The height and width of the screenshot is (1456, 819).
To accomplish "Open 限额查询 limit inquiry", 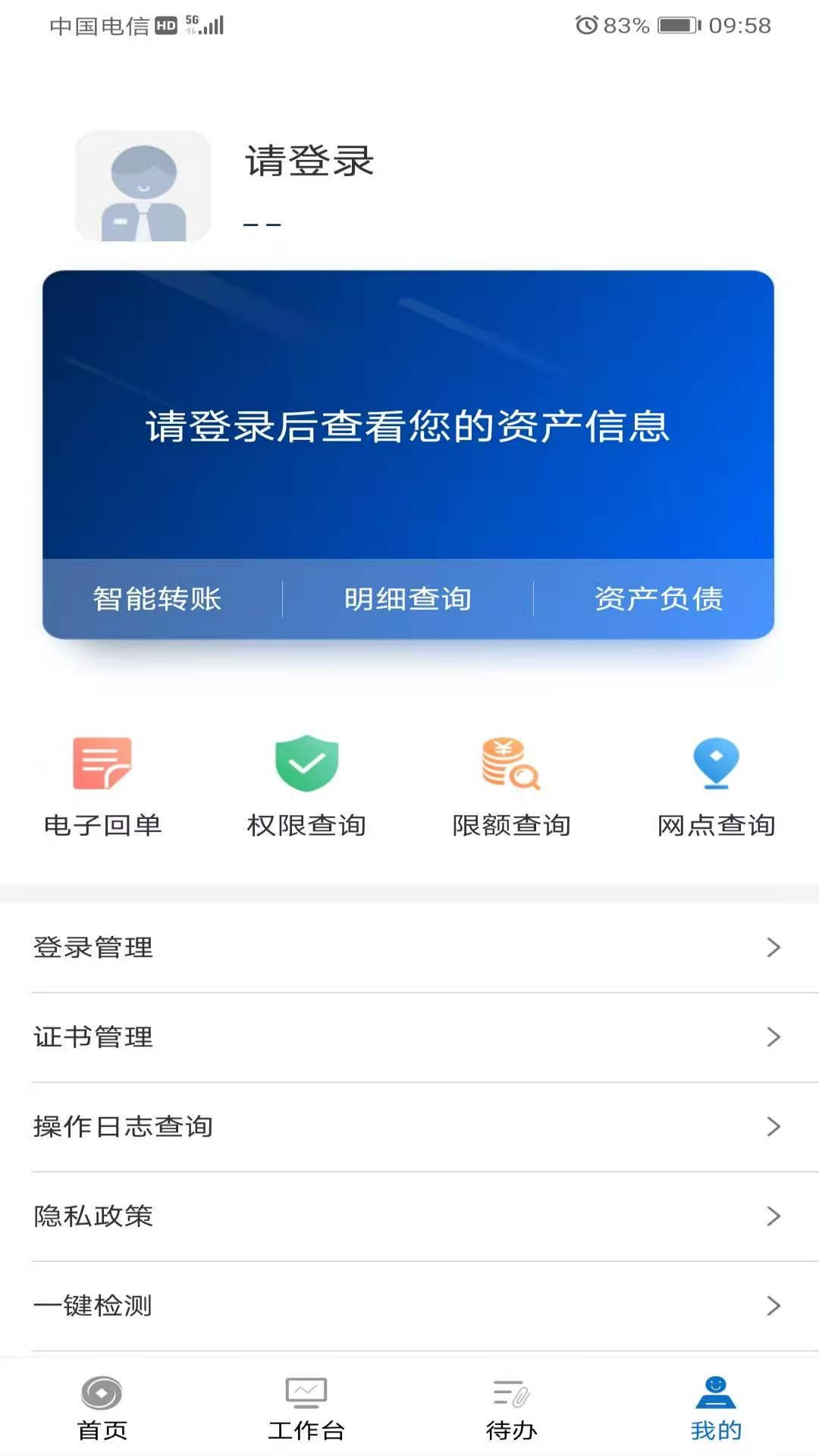I will (x=511, y=785).
